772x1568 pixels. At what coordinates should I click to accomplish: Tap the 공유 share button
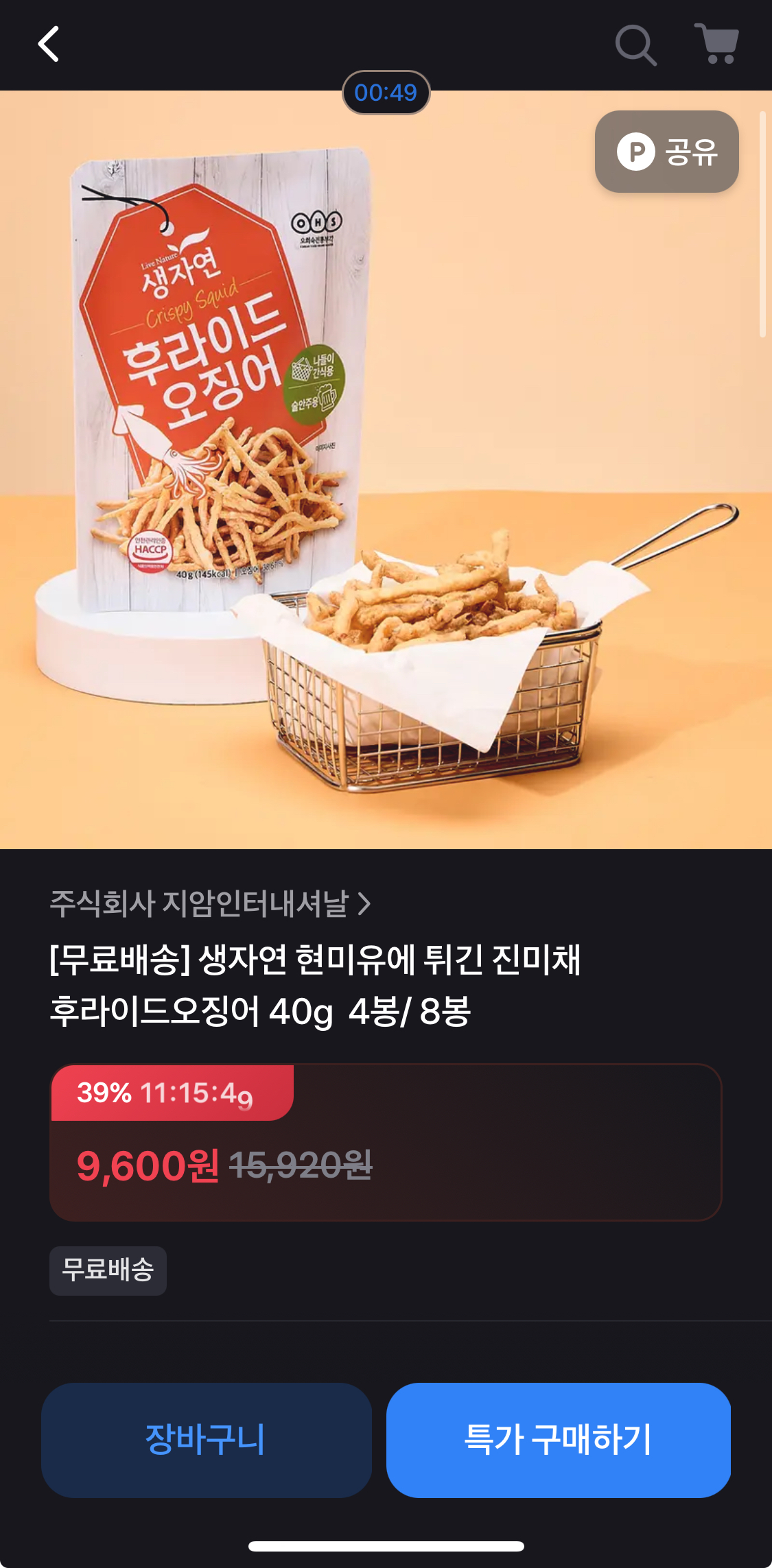click(x=666, y=152)
